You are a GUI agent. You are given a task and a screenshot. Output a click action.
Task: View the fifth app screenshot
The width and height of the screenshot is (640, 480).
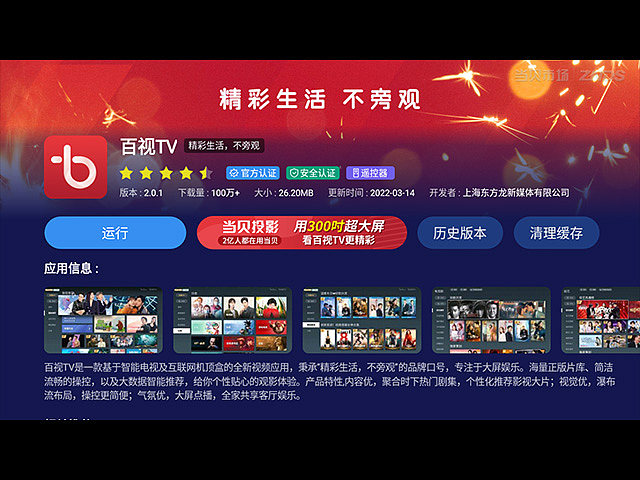600,320
